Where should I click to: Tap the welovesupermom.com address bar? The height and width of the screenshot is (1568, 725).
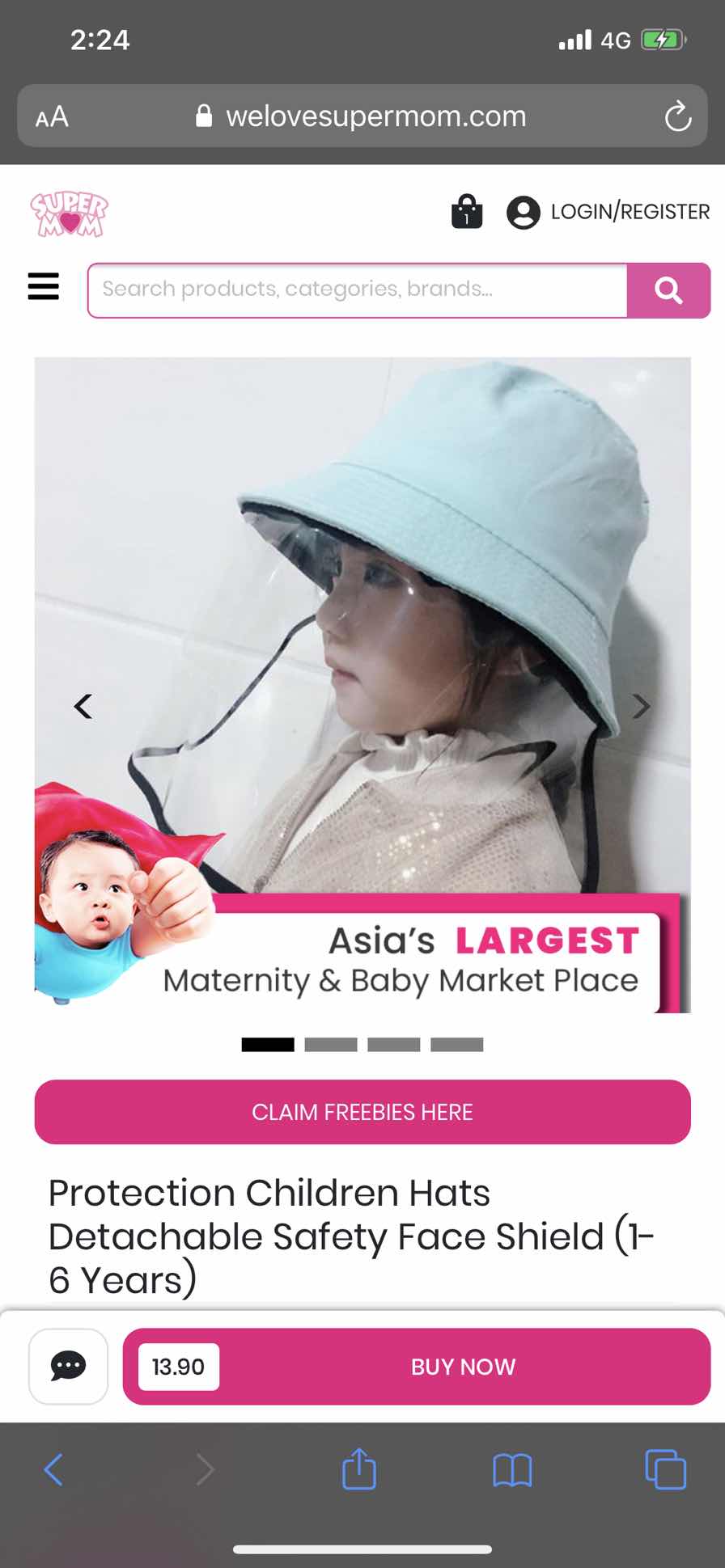click(x=362, y=116)
